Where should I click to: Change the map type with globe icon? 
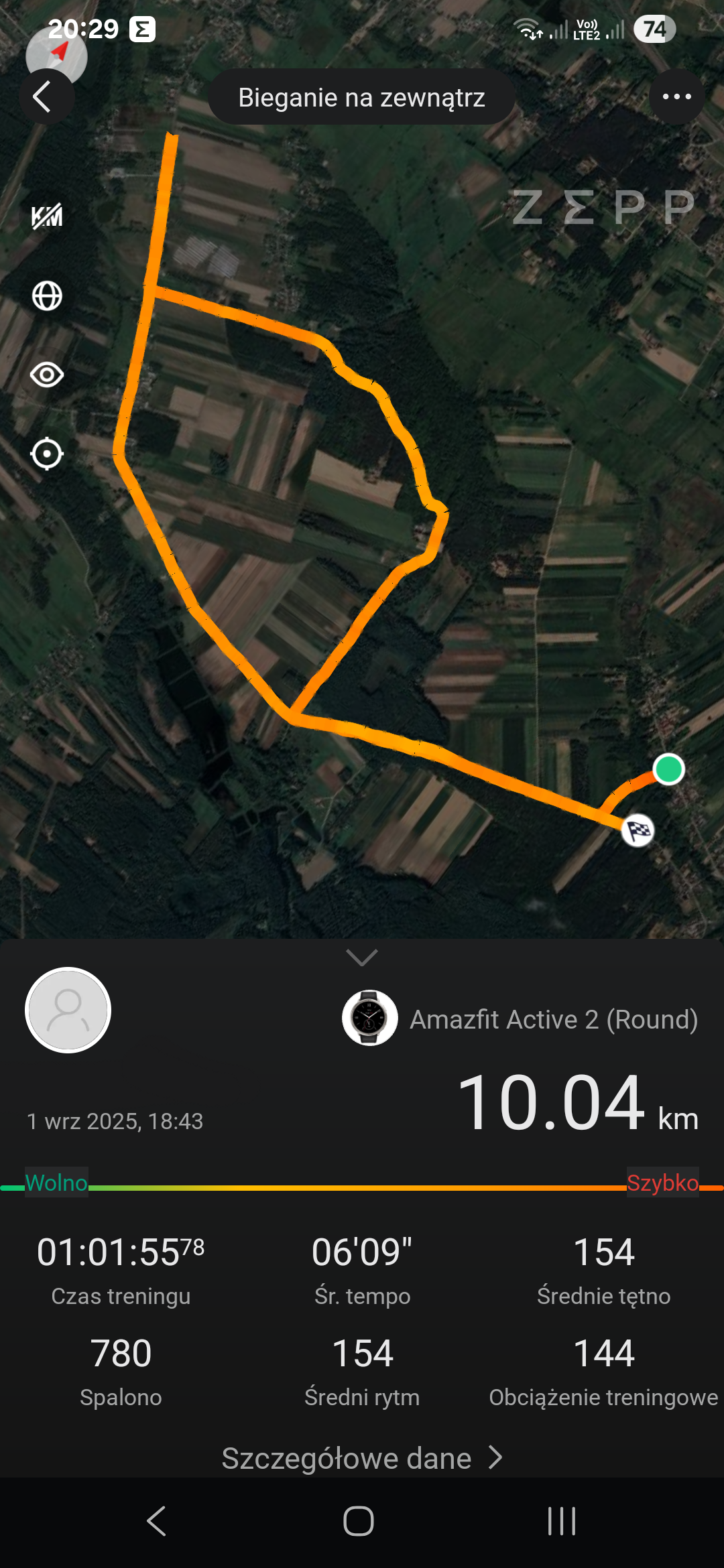(x=47, y=296)
